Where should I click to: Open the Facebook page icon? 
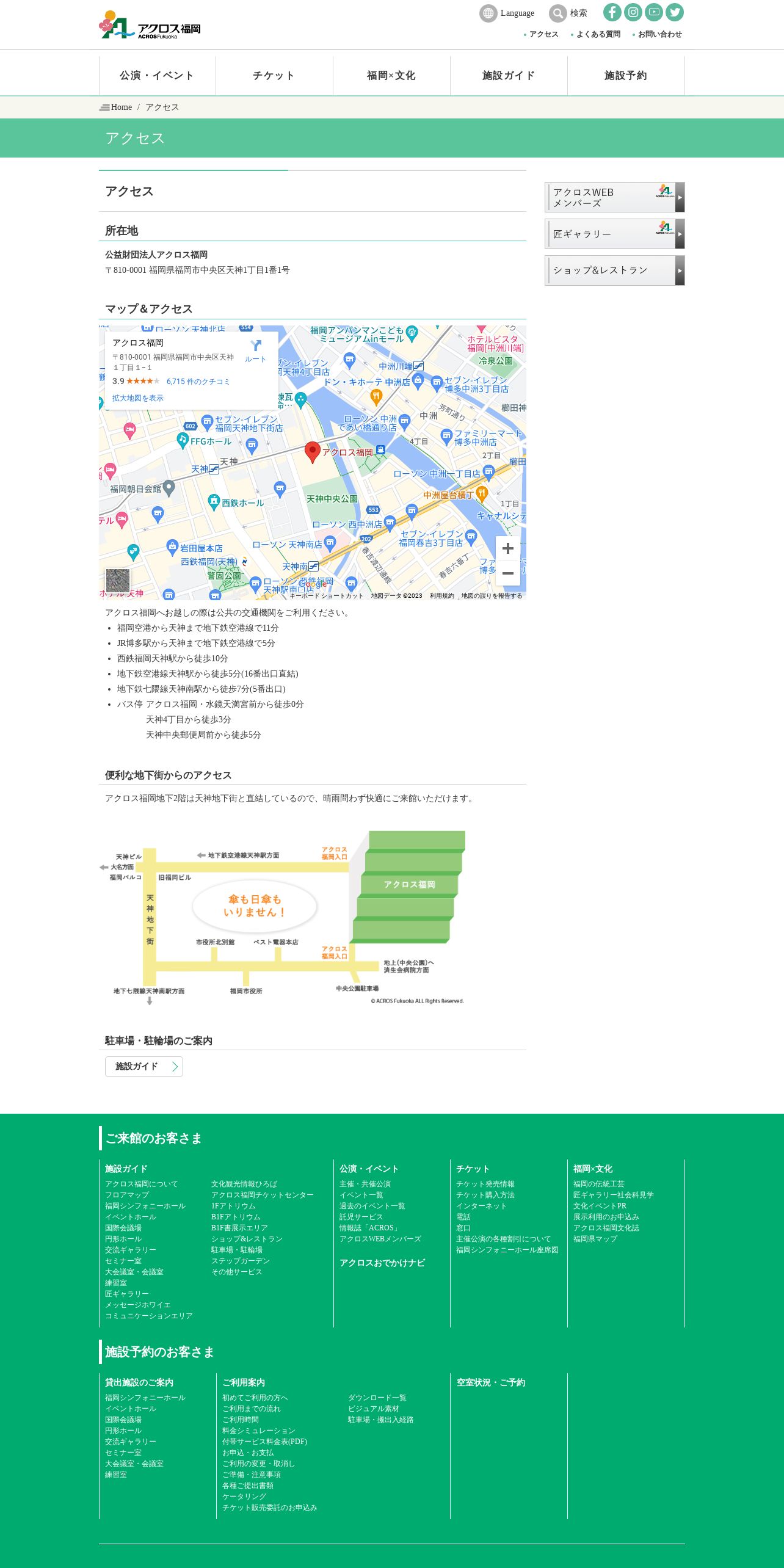tap(612, 12)
